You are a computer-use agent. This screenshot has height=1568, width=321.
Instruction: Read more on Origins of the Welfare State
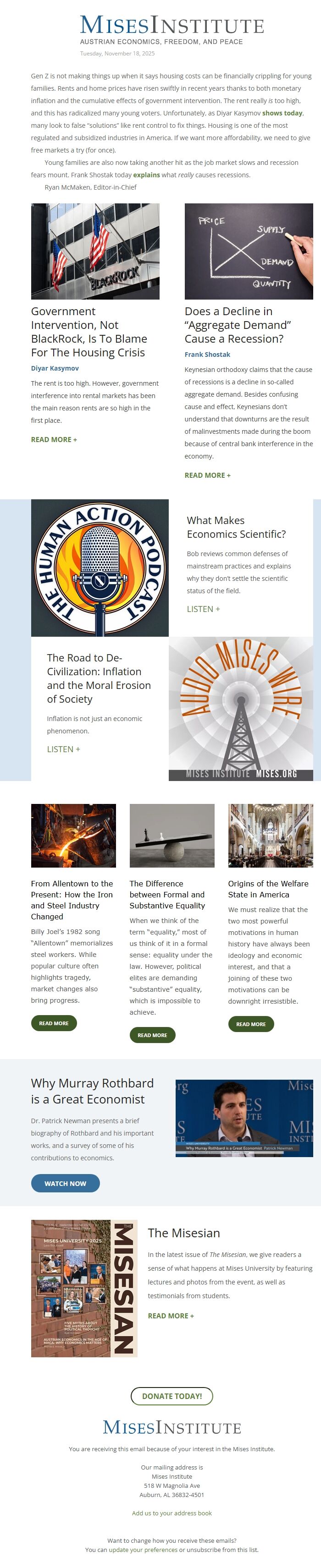pyautogui.click(x=250, y=1024)
